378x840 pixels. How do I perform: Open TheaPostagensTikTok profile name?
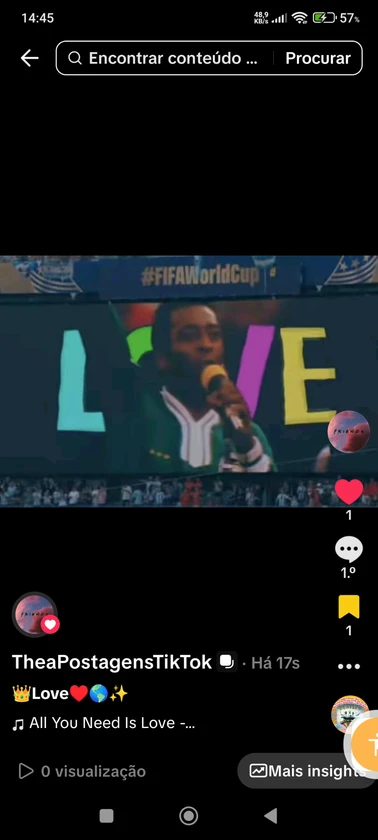tap(112, 663)
